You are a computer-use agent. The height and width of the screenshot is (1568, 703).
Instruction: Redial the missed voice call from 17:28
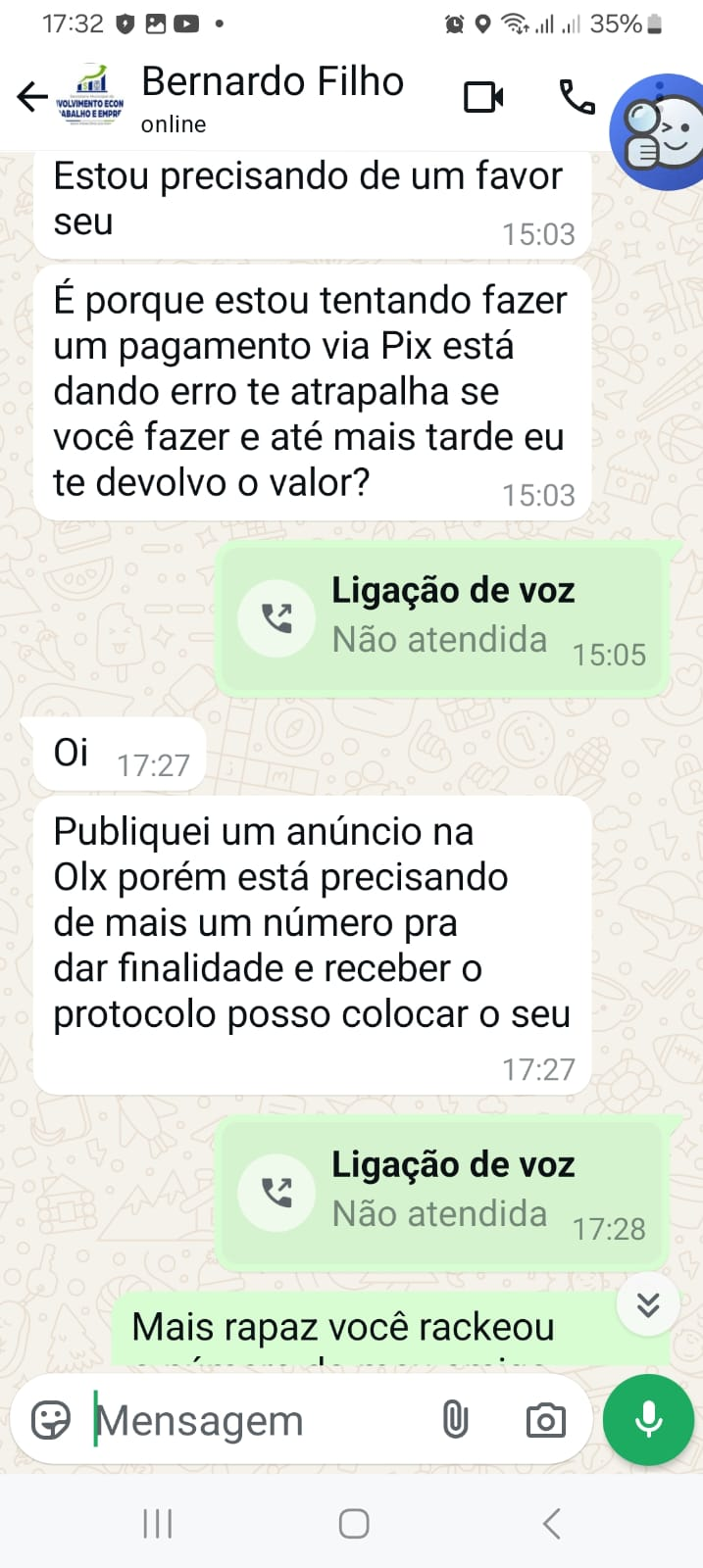276,1192
